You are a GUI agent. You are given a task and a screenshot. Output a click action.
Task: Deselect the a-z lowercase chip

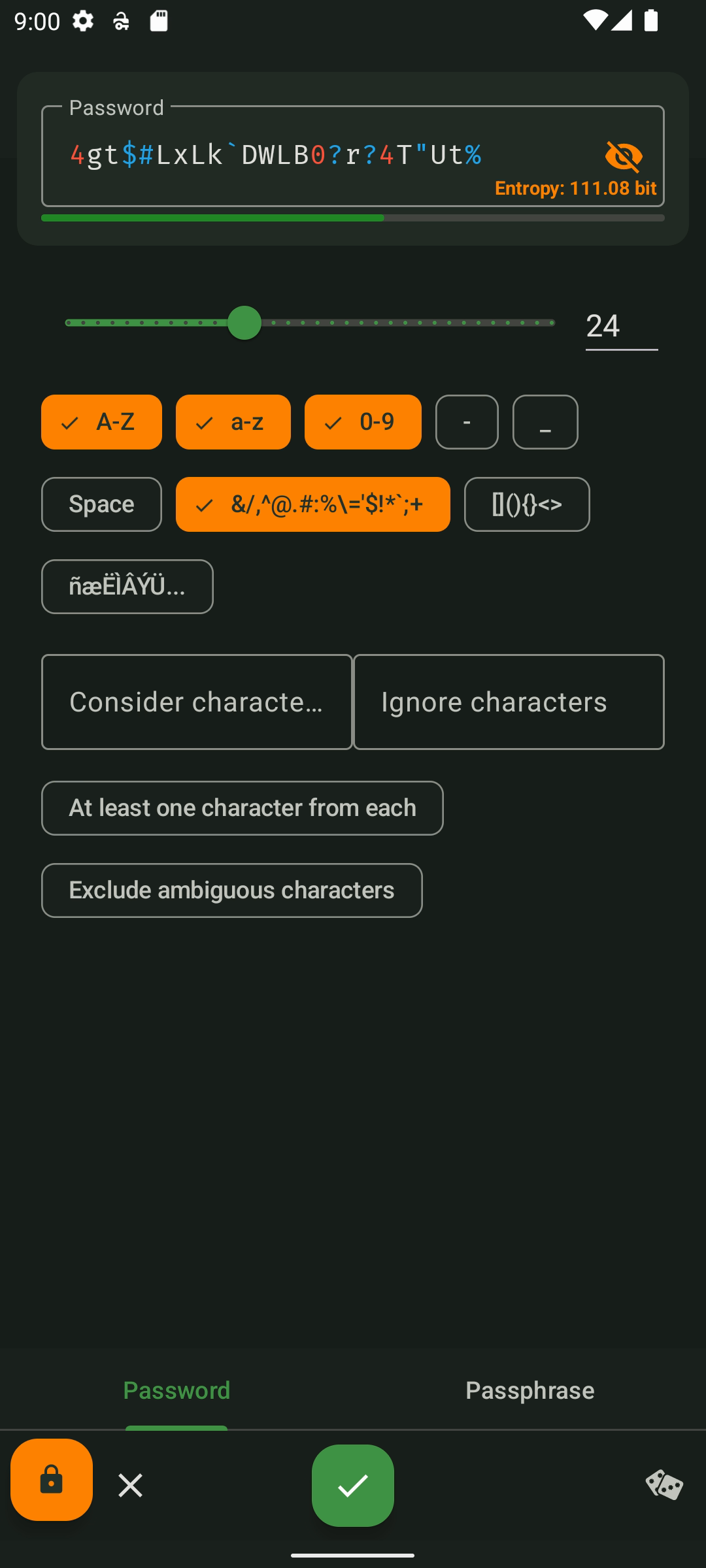(x=233, y=422)
